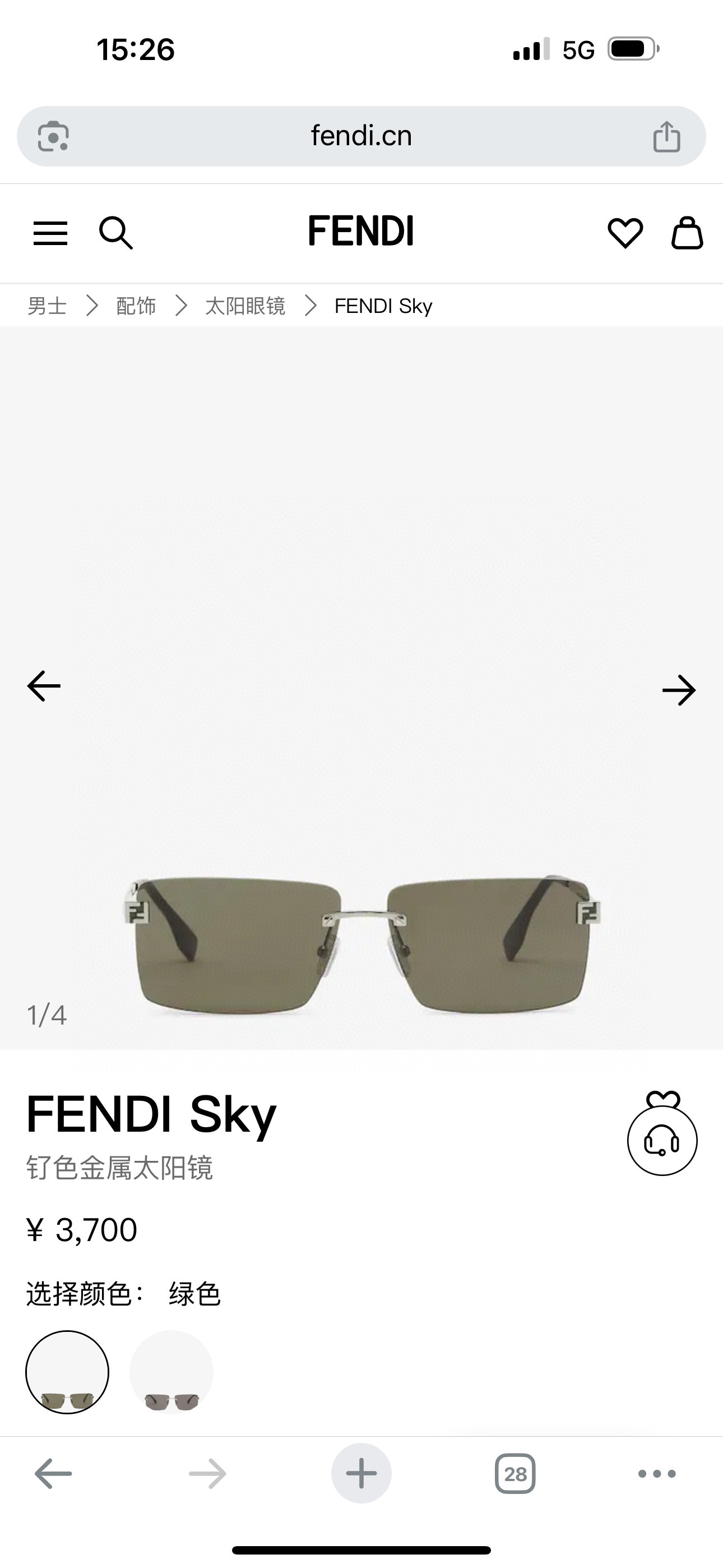The image size is (723, 1568).
Task: Tap the fendi.cn address bar
Action: pyautogui.click(x=361, y=135)
